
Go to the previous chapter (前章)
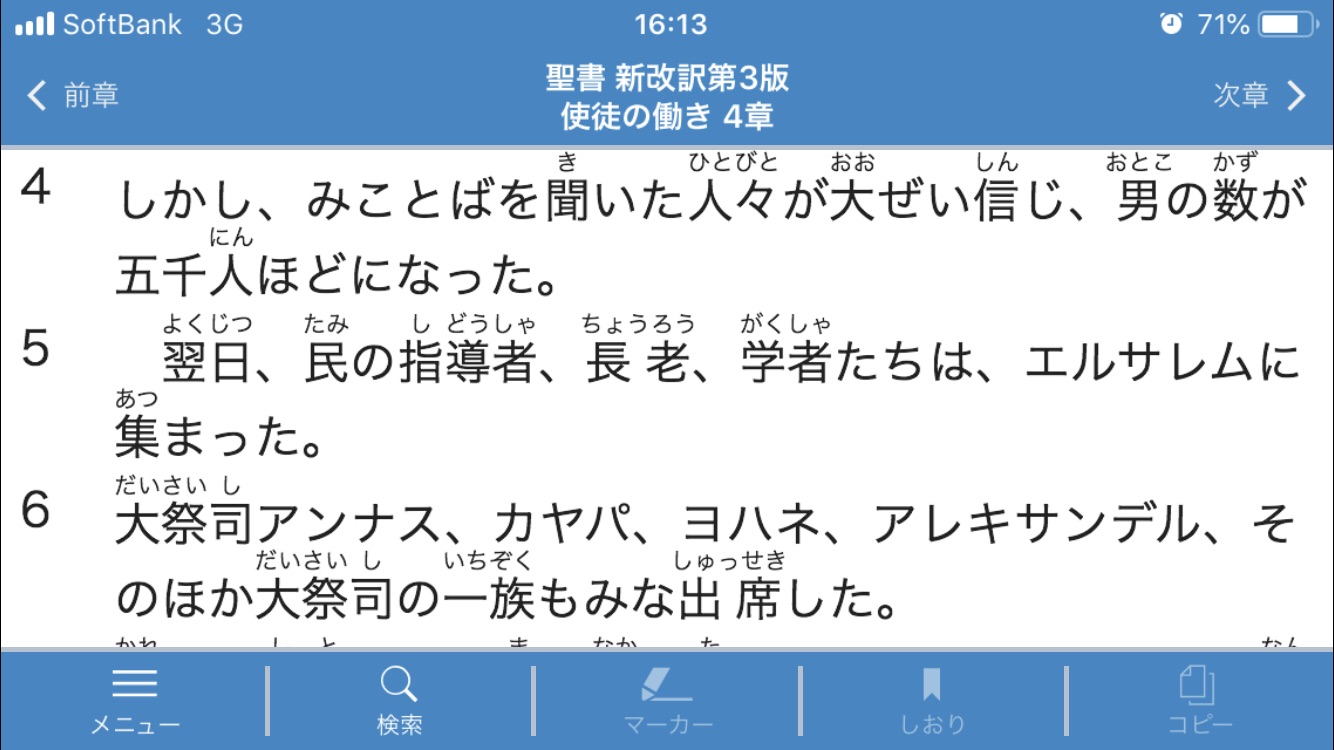click(74, 96)
